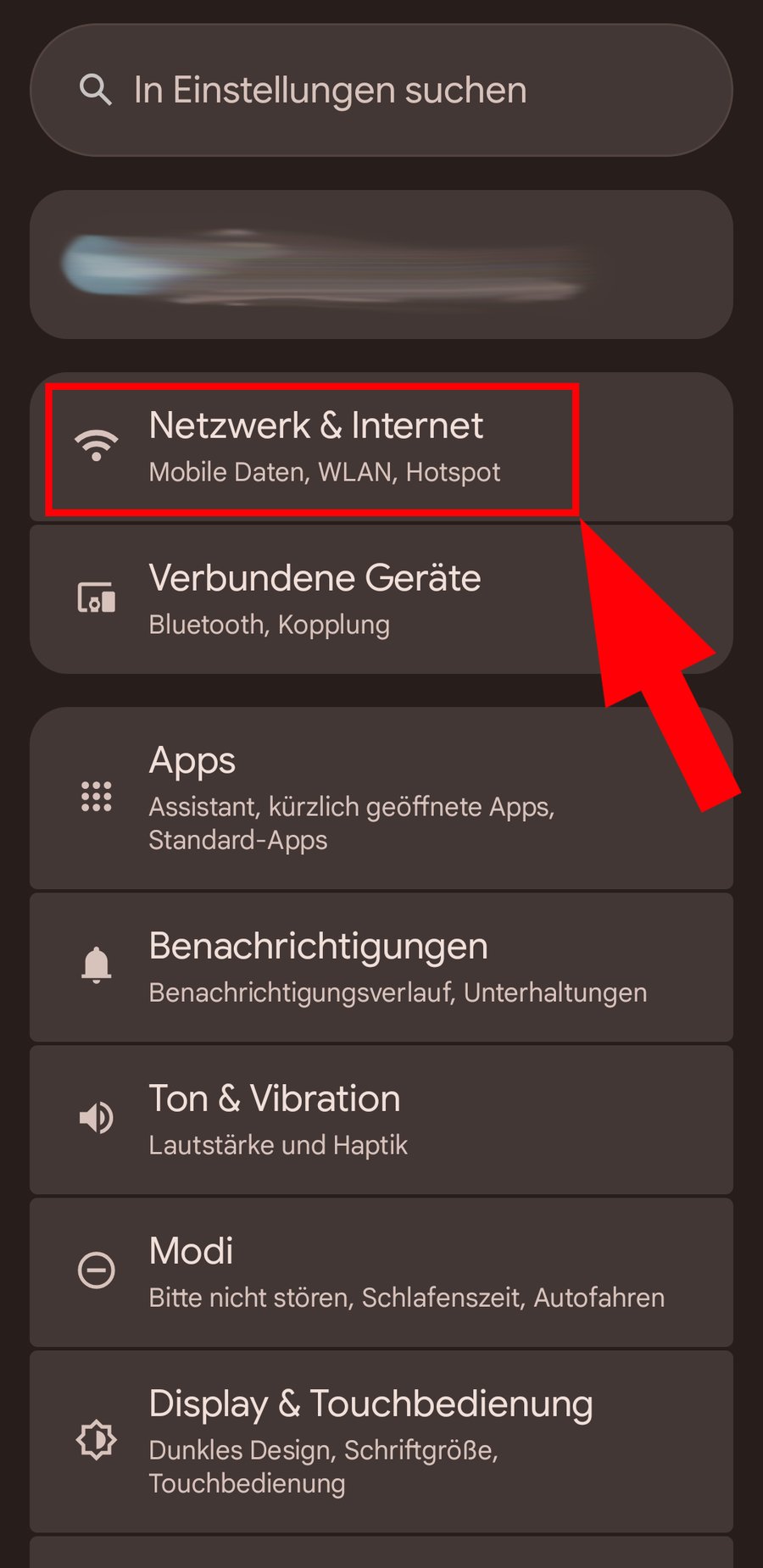Tap the Mobile Daten, WLAN, Hotspot subtitle
This screenshot has width=763, height=1568.
(x=325, y=472)
